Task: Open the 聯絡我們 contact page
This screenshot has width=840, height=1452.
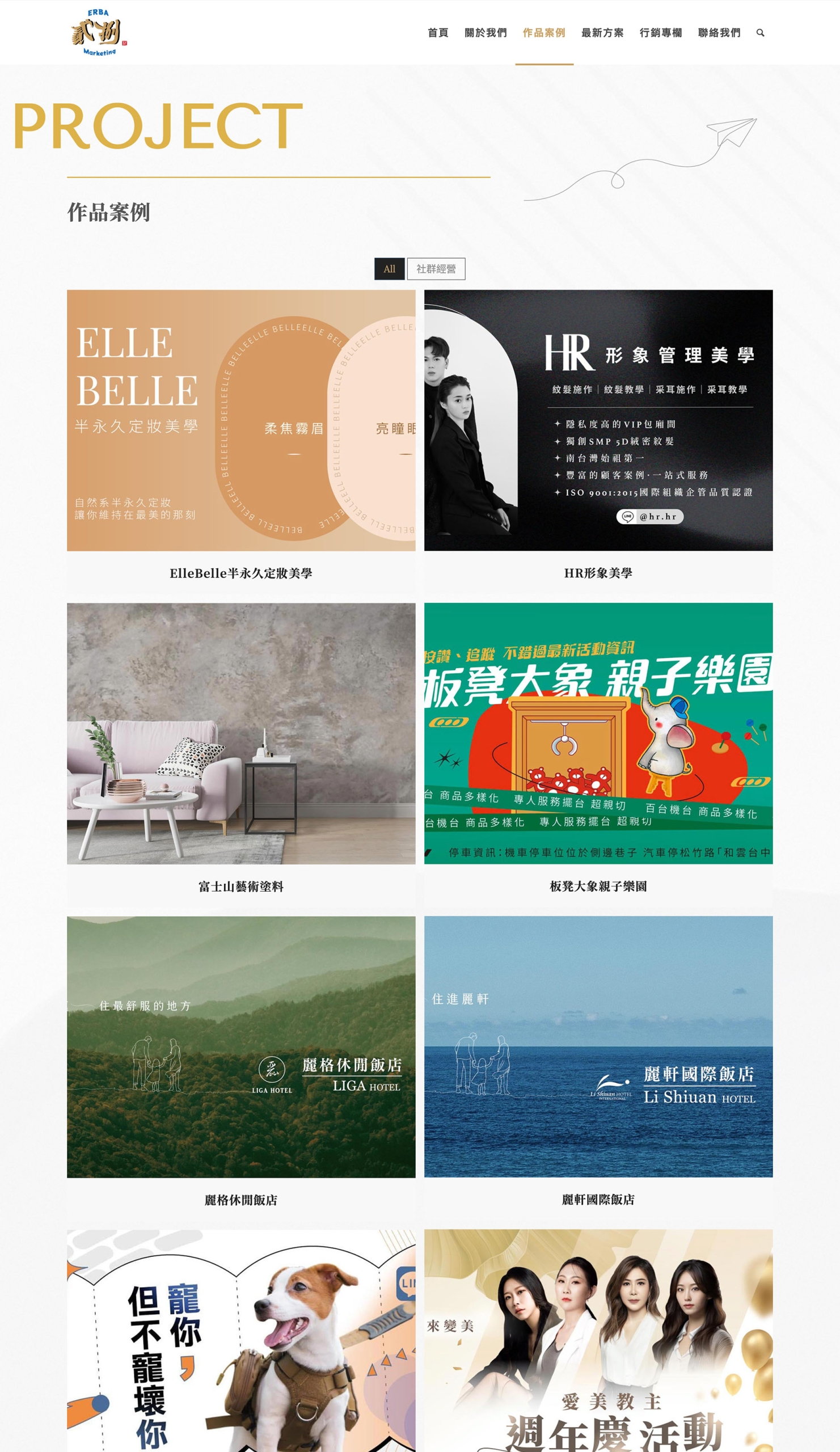Action: (x=719, y=33)
